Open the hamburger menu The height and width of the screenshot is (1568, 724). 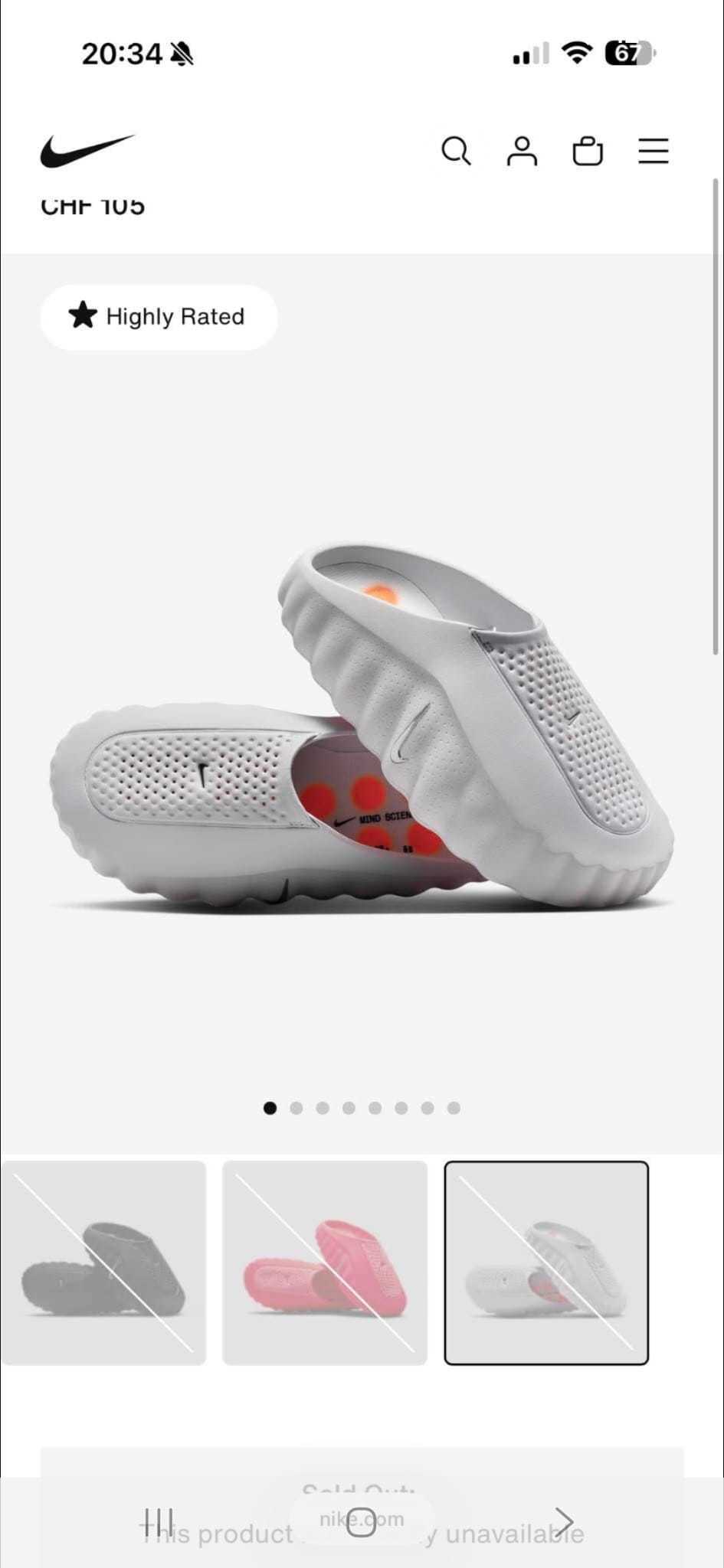coord(654,151)
